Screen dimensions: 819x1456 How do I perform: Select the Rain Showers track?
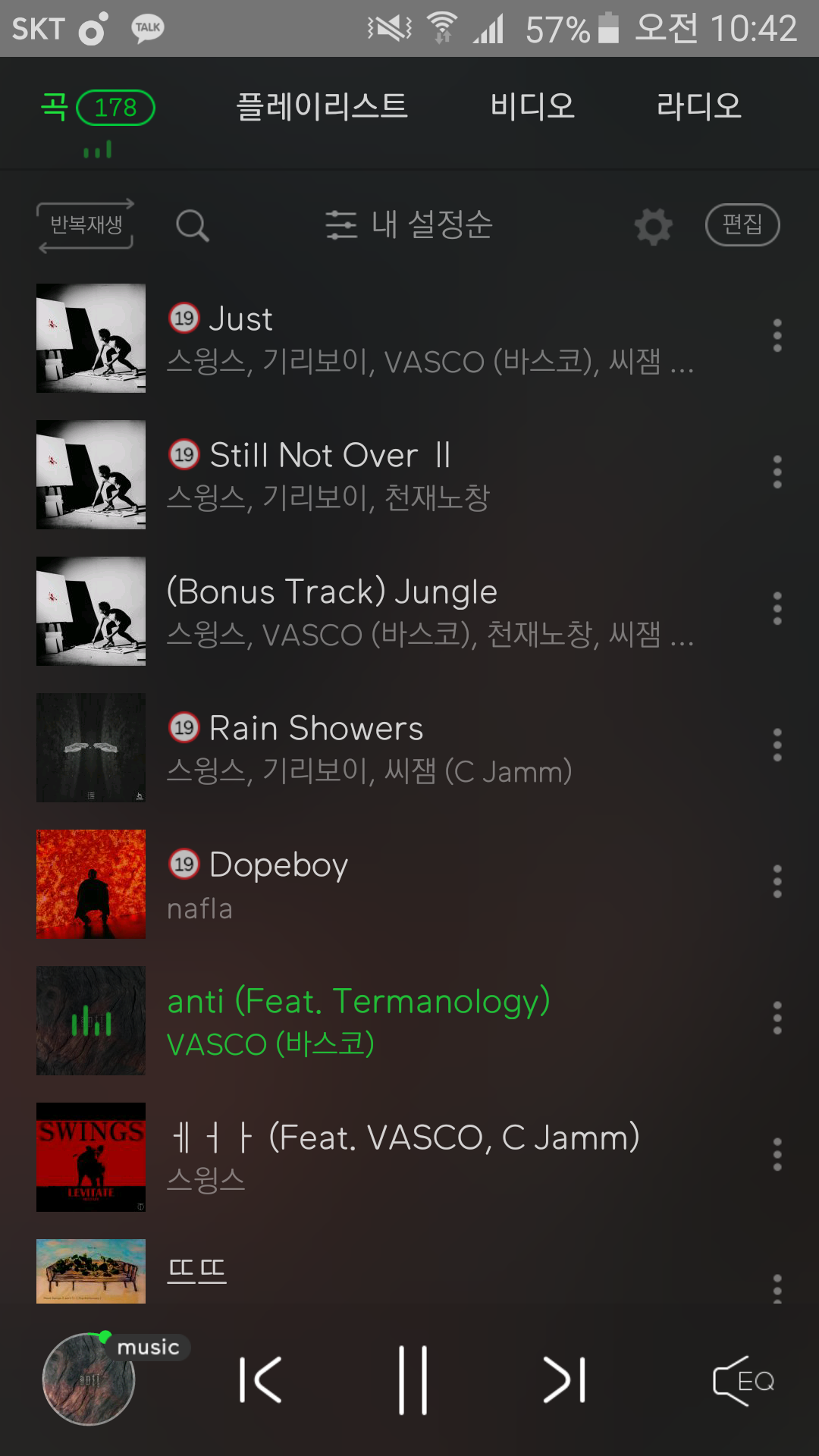(x=425, y=748)
